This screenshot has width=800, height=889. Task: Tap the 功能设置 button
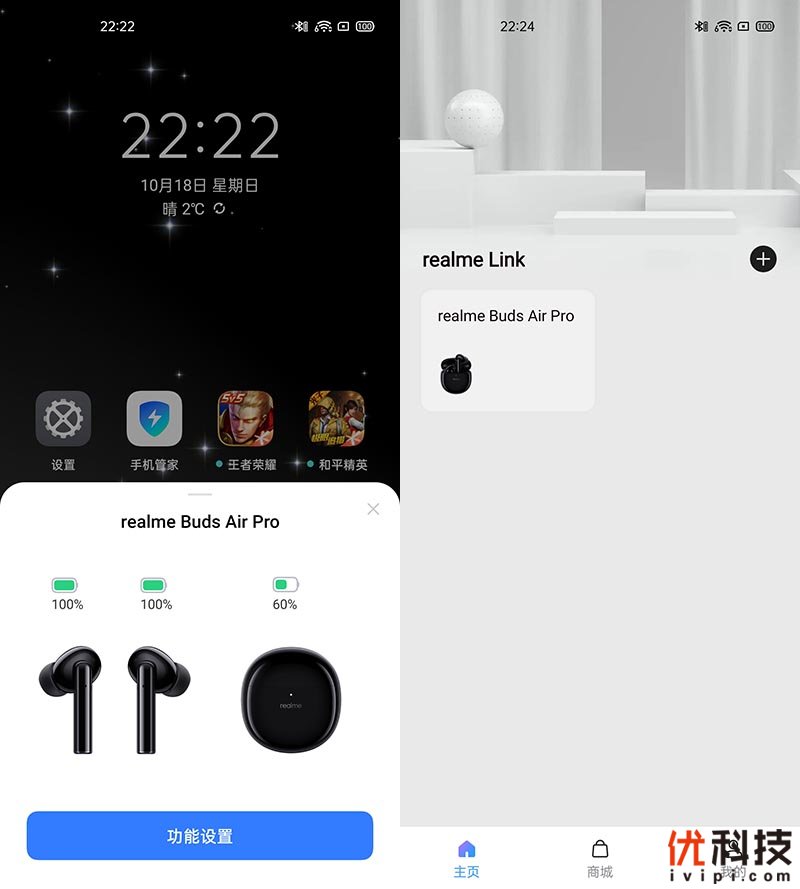coord(200,836)
